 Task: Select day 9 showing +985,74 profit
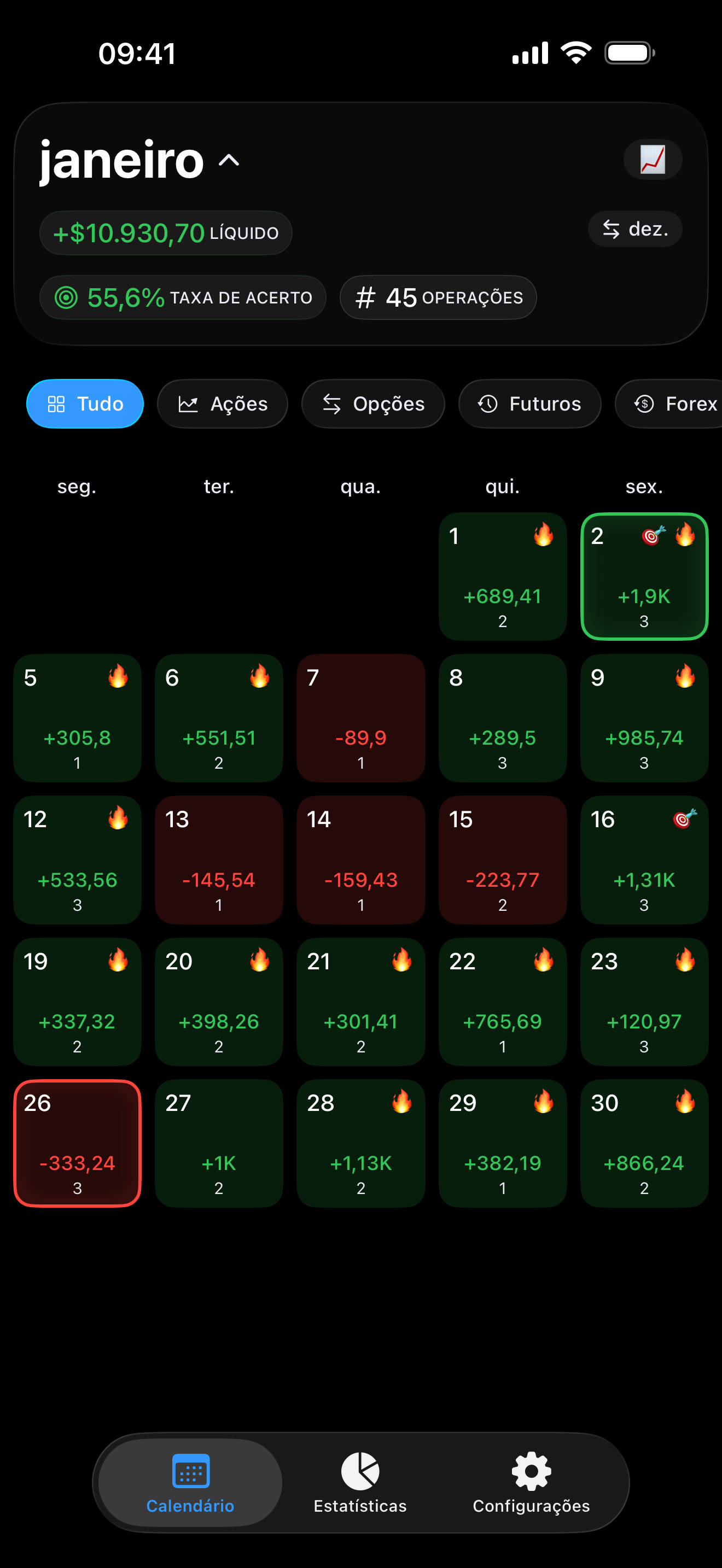(644, 718)
